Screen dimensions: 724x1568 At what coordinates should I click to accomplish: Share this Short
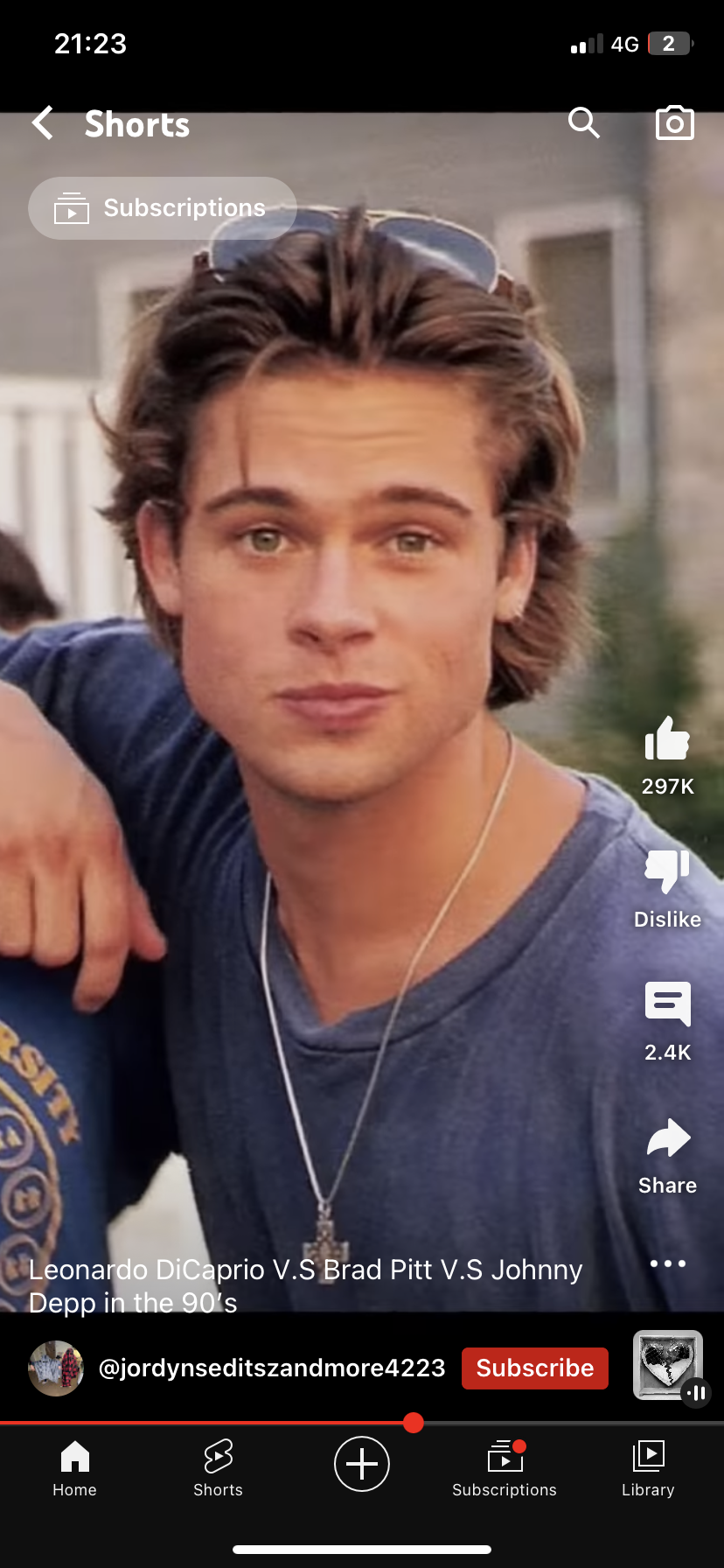[x=668, y=1137]
